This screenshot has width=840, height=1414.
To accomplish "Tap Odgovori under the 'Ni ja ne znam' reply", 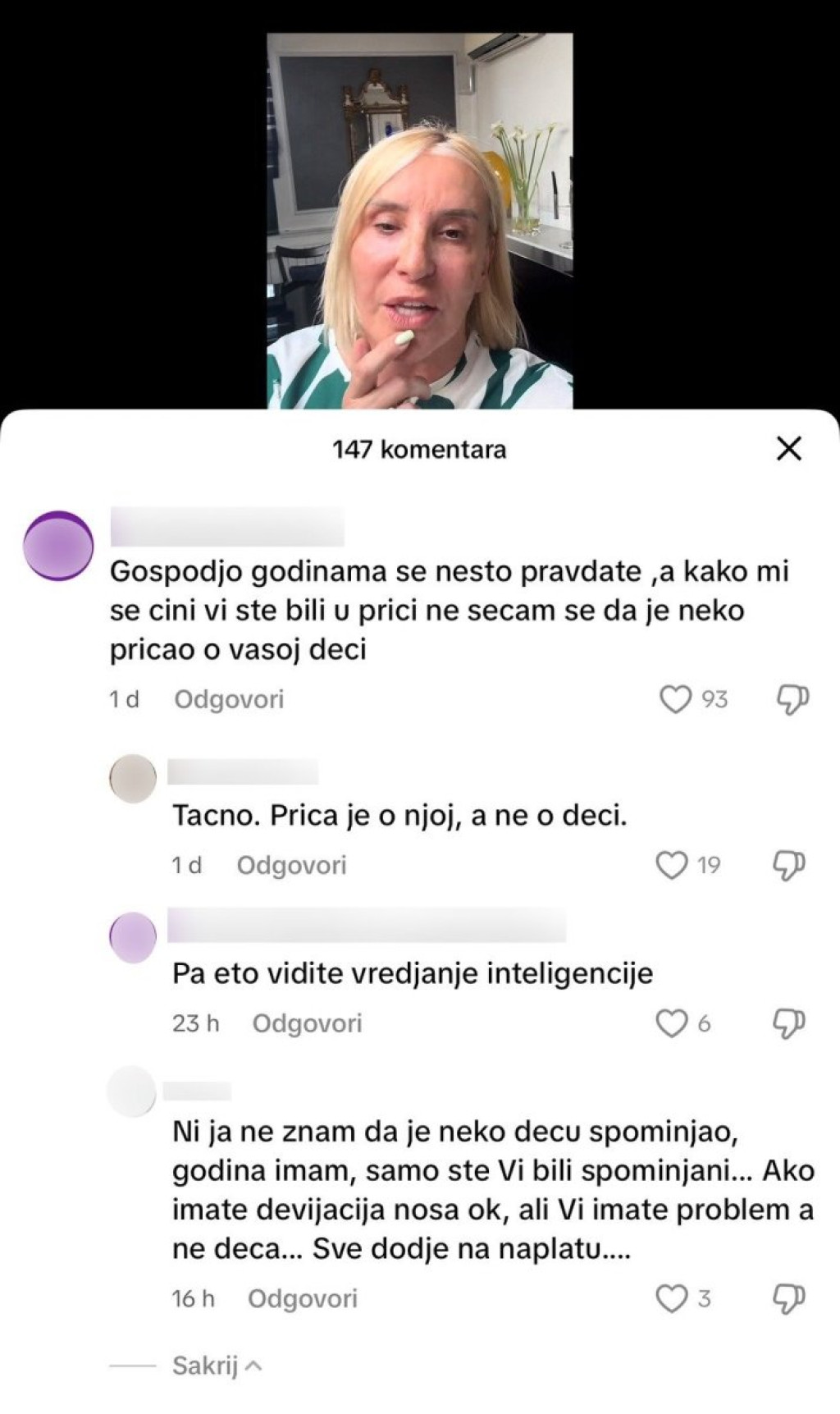I will (303, 1298).
